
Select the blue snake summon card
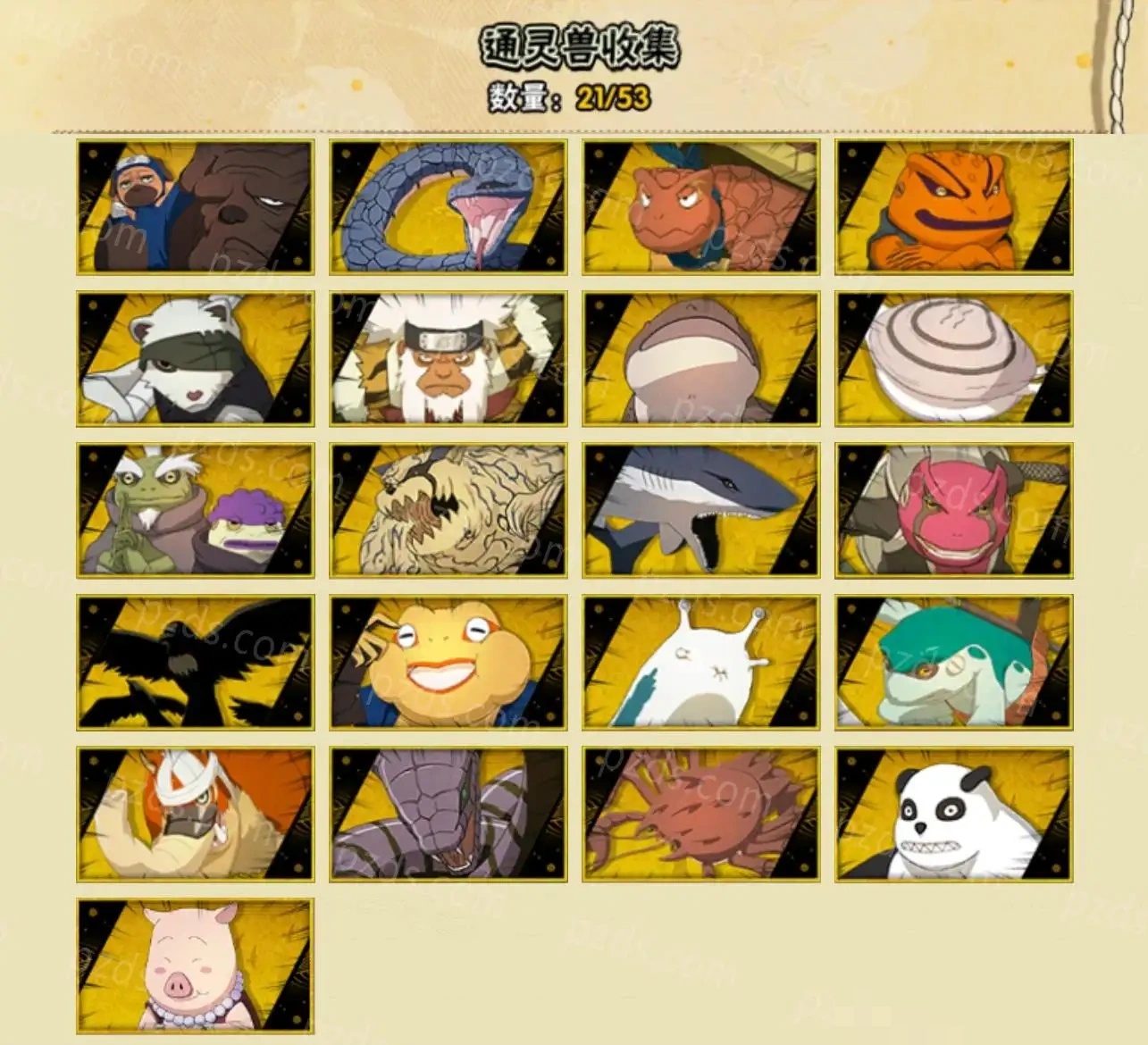[448, 207]
